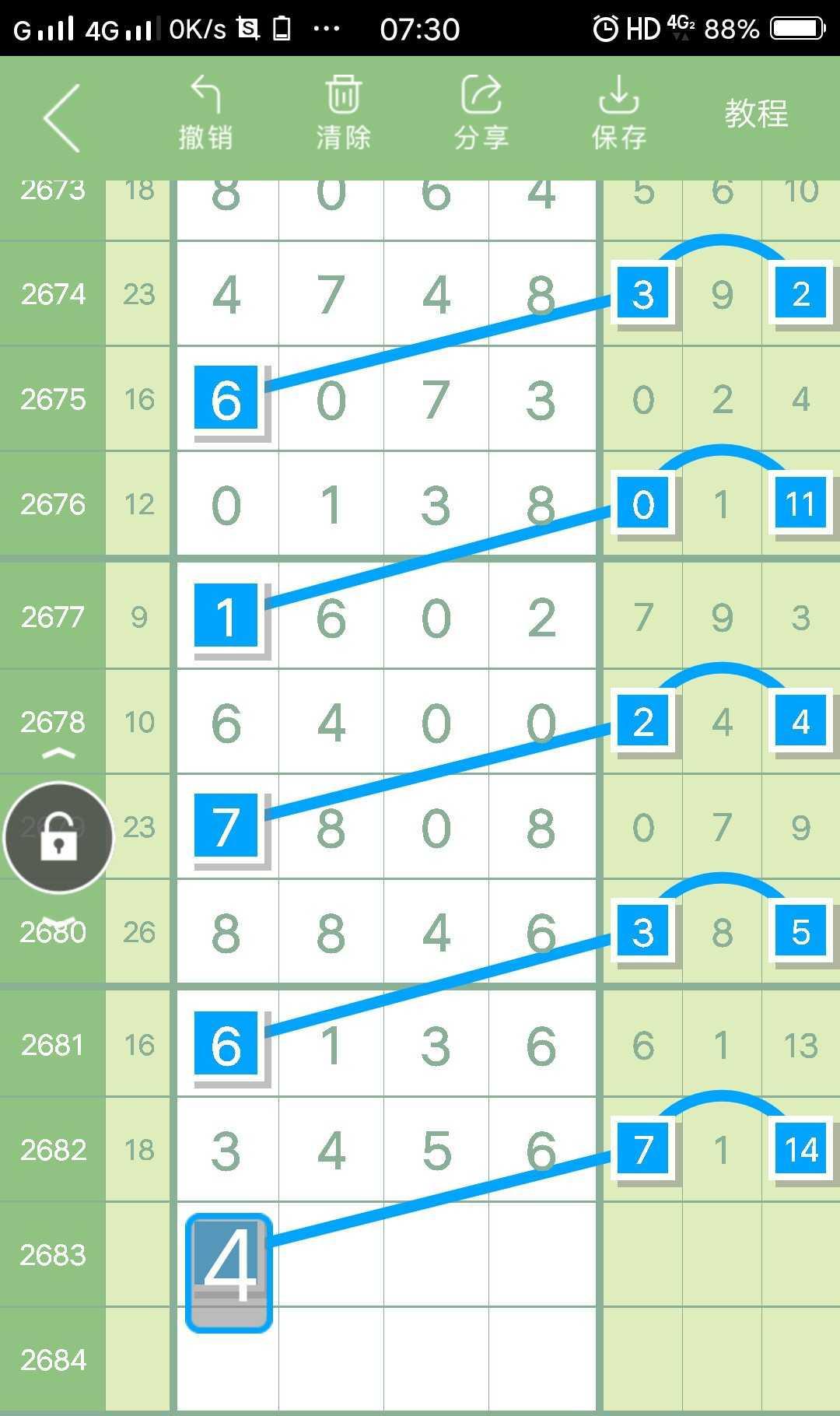Undo the last mark with 撤销
Viewport: 840px width, 1416px height.
click(205, 114)
